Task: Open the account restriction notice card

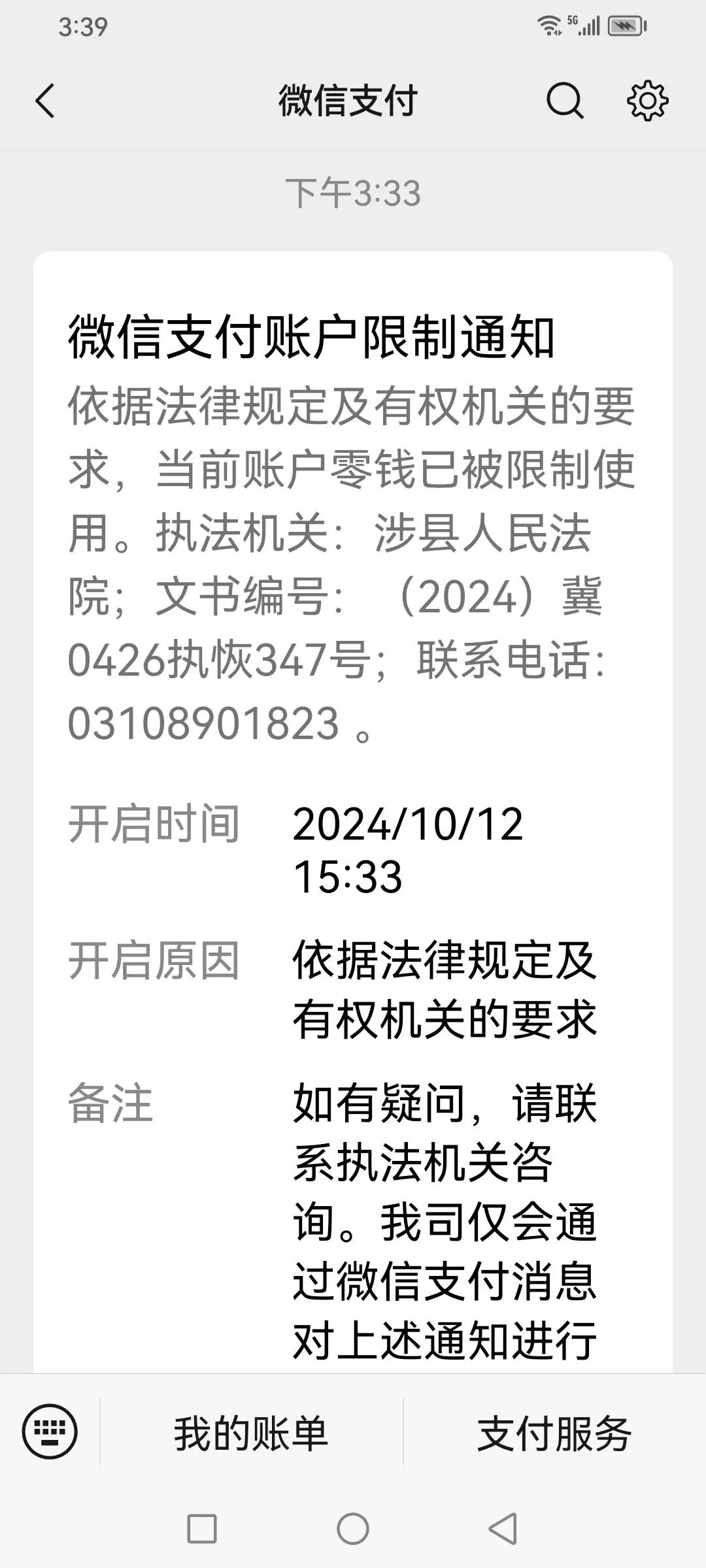Action: click(x=353, y=813)
